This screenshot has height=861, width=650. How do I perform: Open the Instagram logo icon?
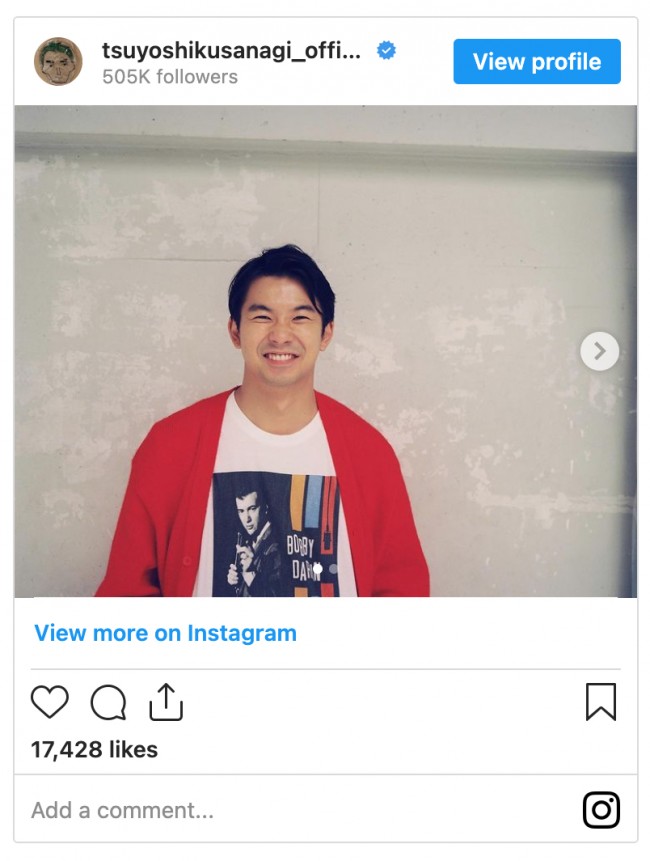(601, 810)
